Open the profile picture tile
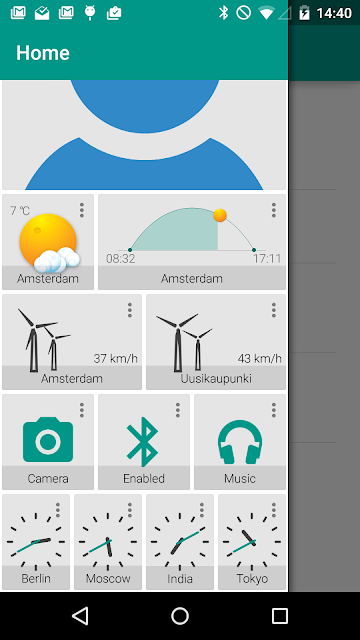This screenshot has width=360, height=640. pos(144,135)
